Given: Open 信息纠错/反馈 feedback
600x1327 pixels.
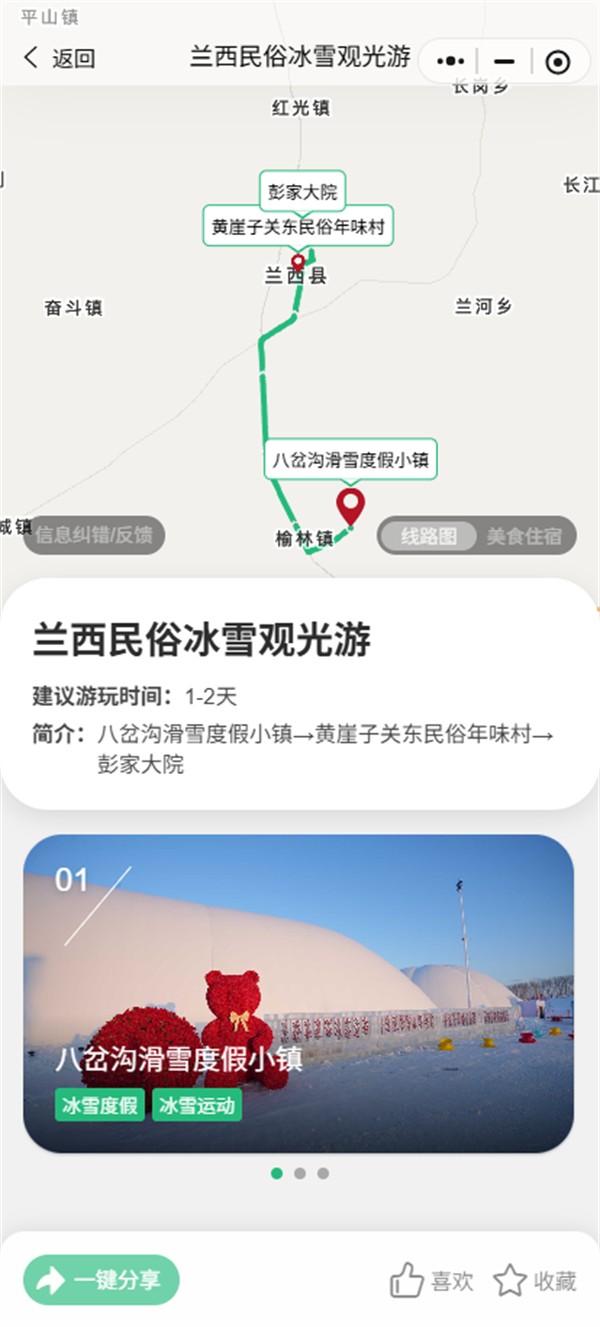Looking at the screenshot, I should point(94,535).
